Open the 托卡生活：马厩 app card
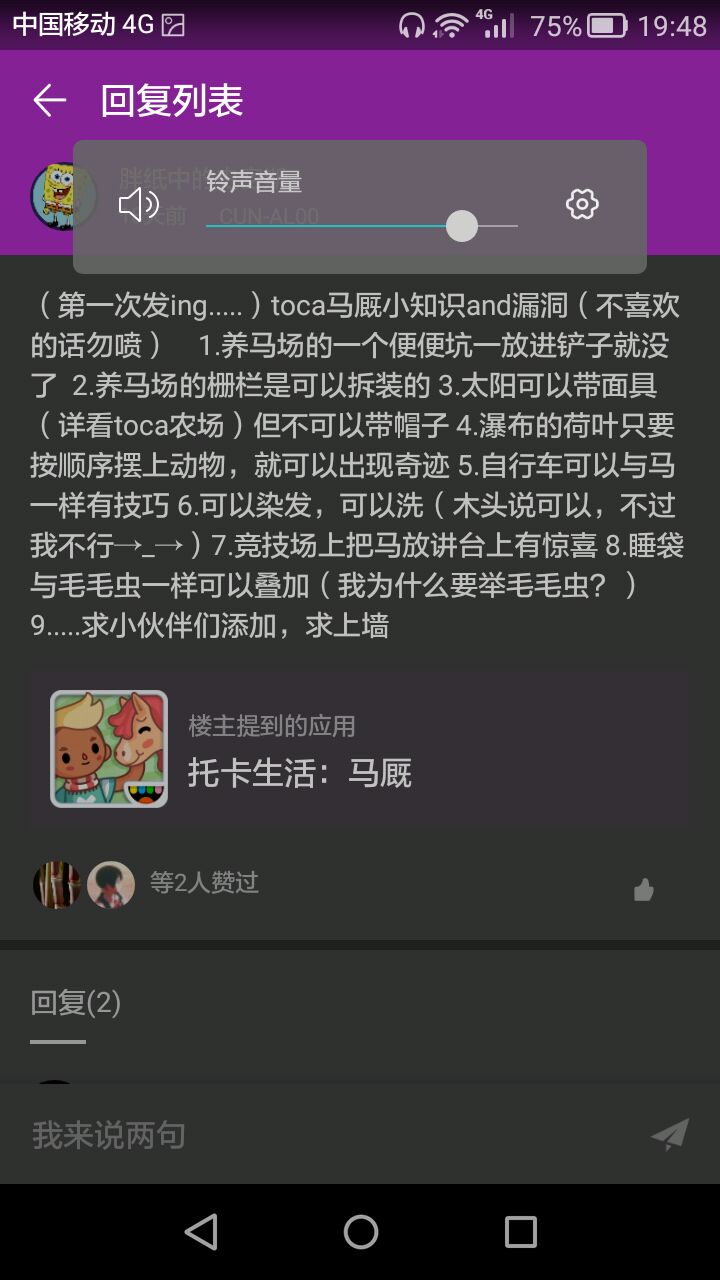 358,749
